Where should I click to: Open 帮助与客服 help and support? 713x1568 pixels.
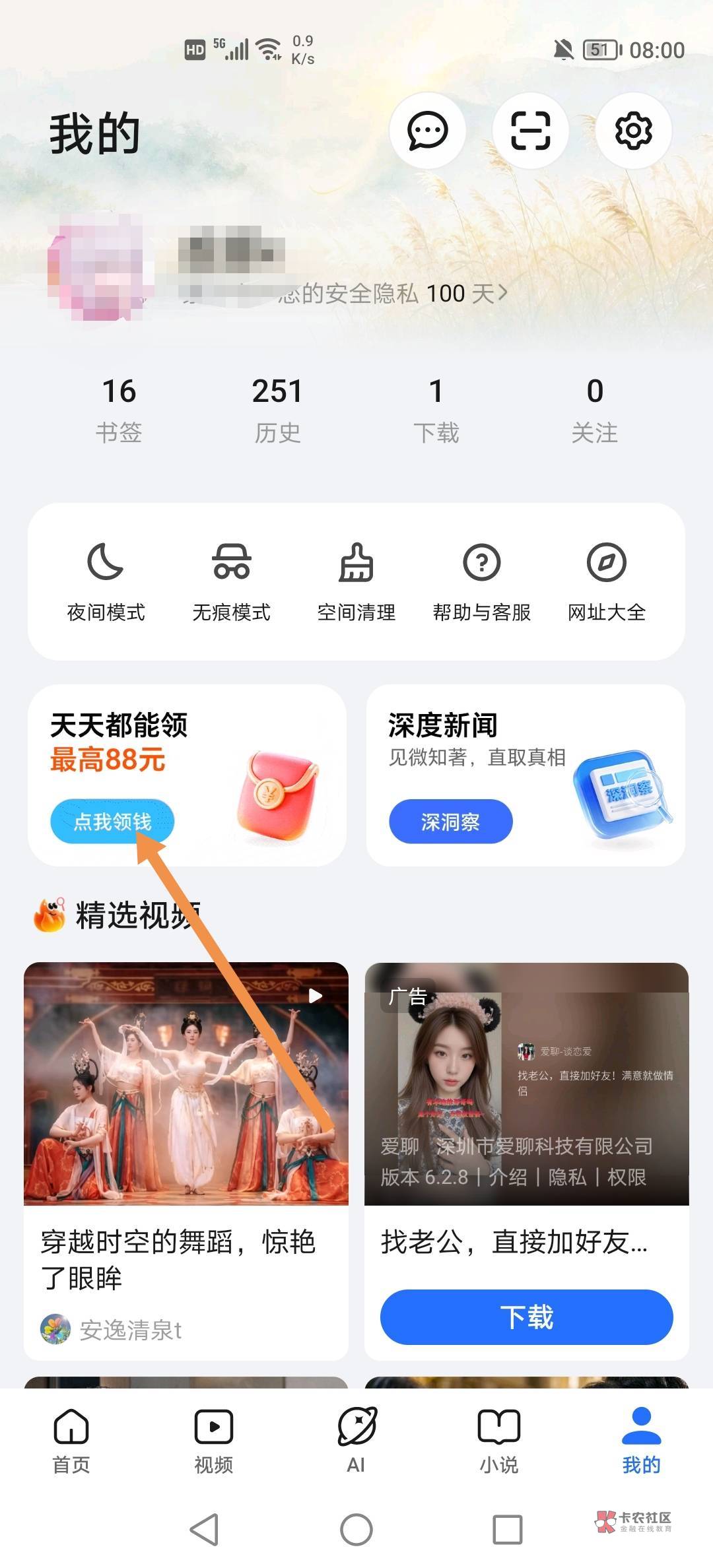[482, 582]
